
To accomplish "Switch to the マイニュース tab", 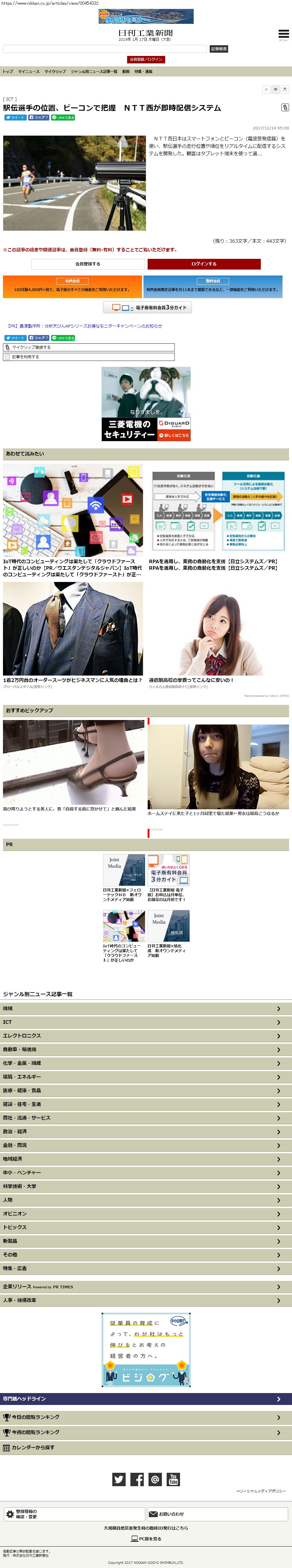I will click(29, 71).
